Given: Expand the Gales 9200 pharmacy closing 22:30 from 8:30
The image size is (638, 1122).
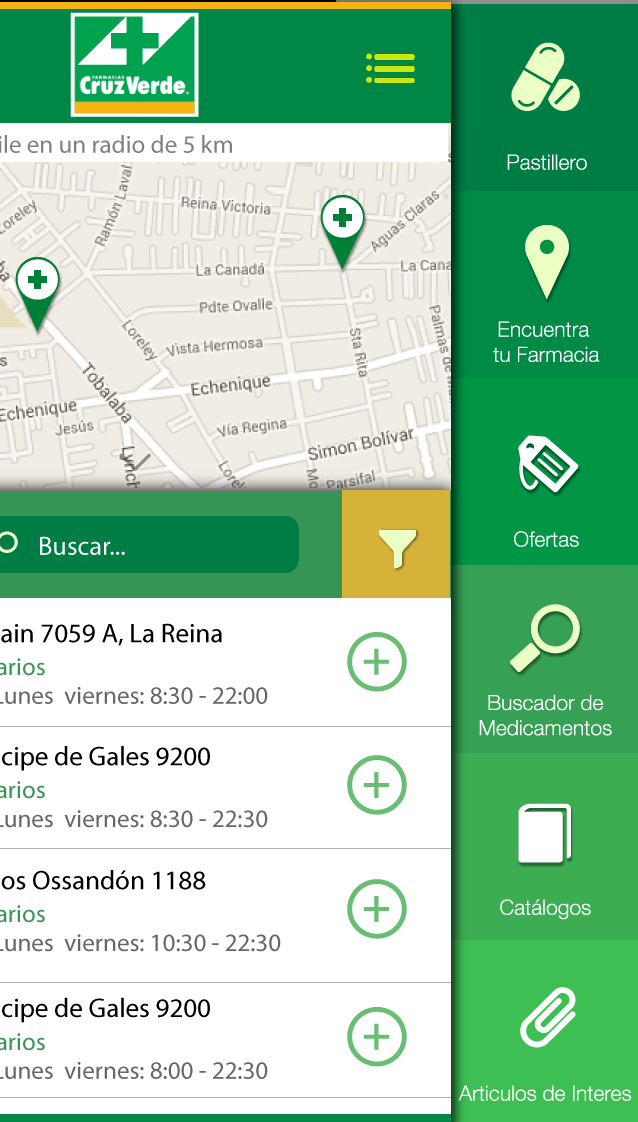Looking at the screenshot, I should point(377,785).
